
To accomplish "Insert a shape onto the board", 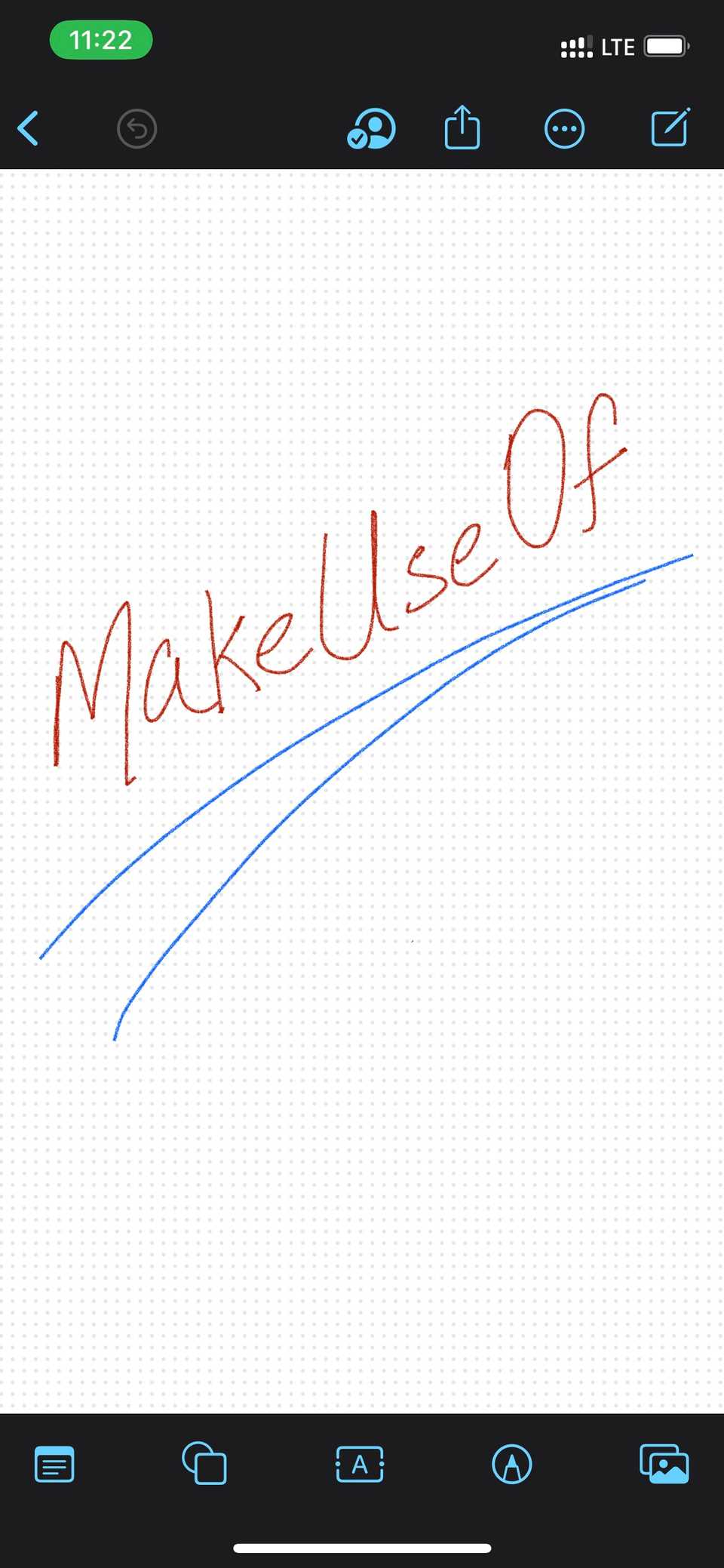I will tap(204, 1464).
